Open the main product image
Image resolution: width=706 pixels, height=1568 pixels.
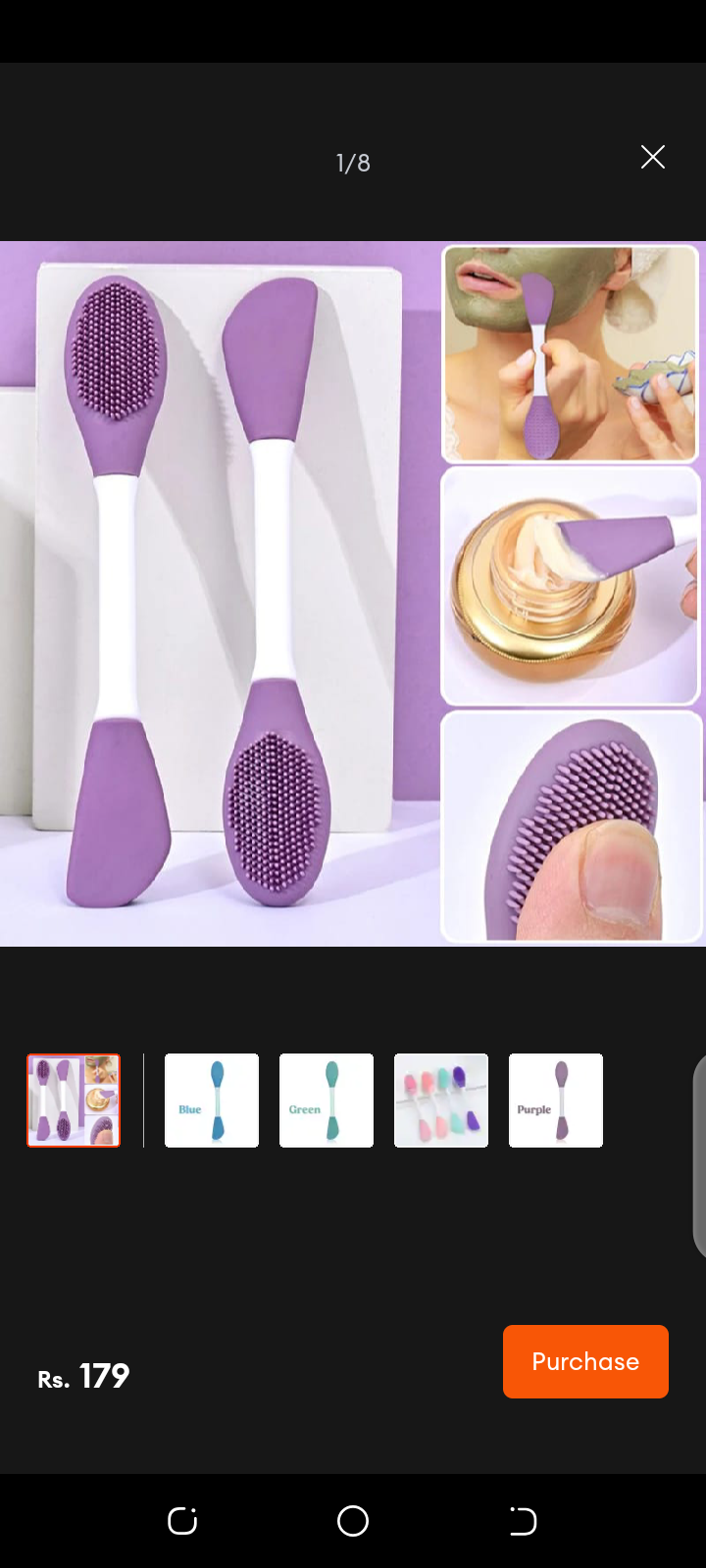[x=353, y=593]
